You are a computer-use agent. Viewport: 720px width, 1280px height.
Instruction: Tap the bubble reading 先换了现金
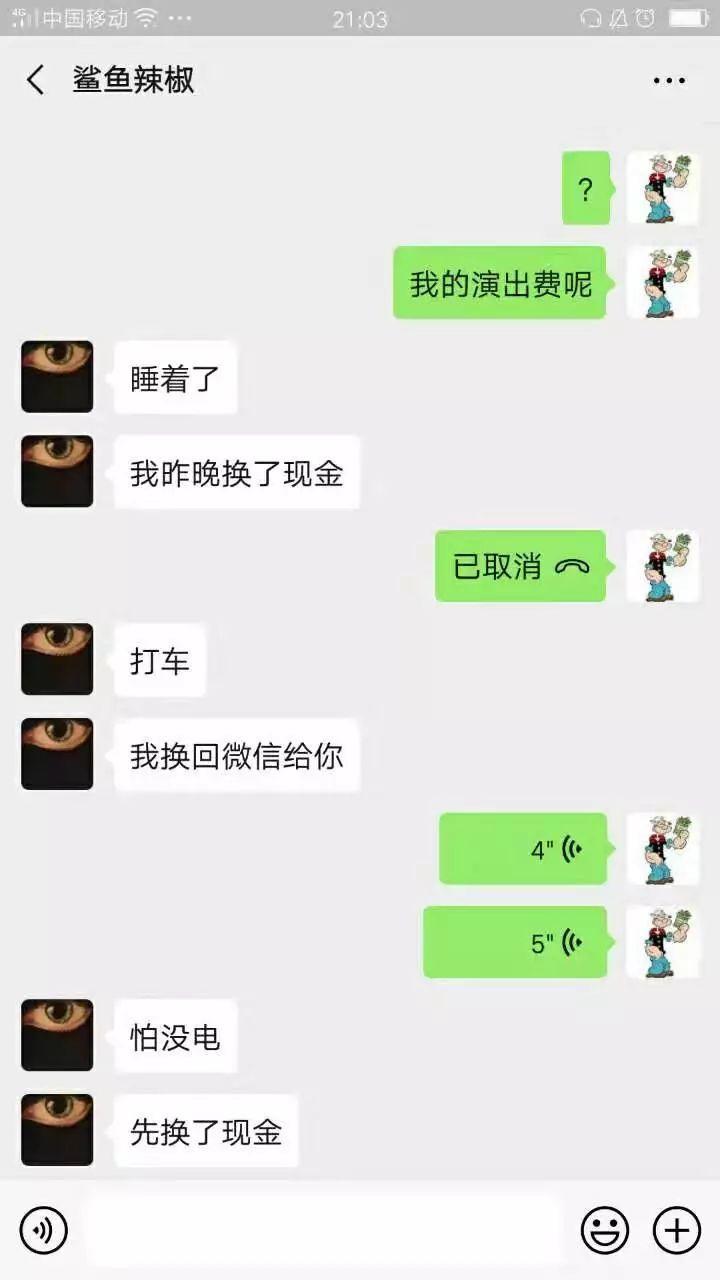pyautogui.click(x=205, y=1130)
